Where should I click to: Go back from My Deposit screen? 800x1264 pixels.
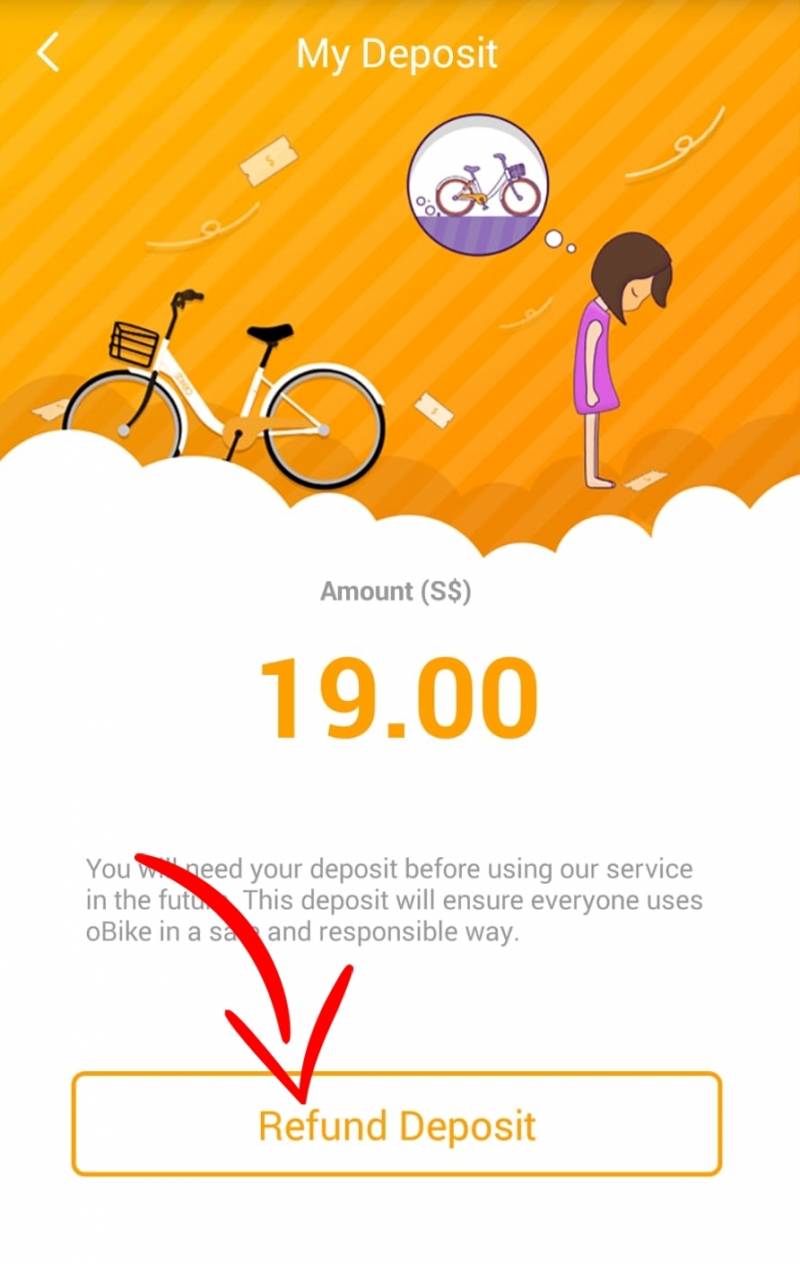pyautogui.click(x=48, y=53)
